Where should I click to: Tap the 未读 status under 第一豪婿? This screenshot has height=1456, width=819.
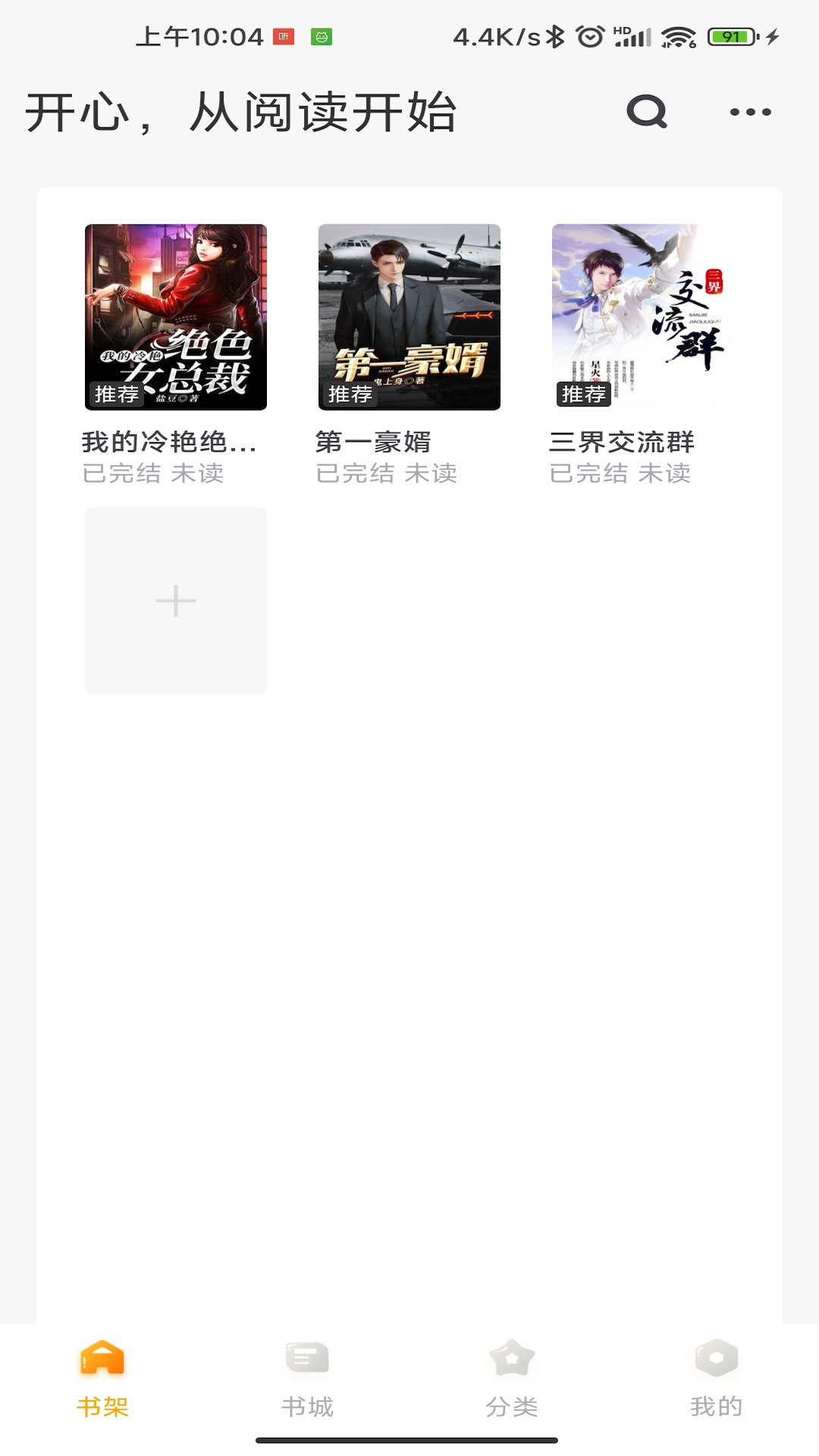coord(436,474)
